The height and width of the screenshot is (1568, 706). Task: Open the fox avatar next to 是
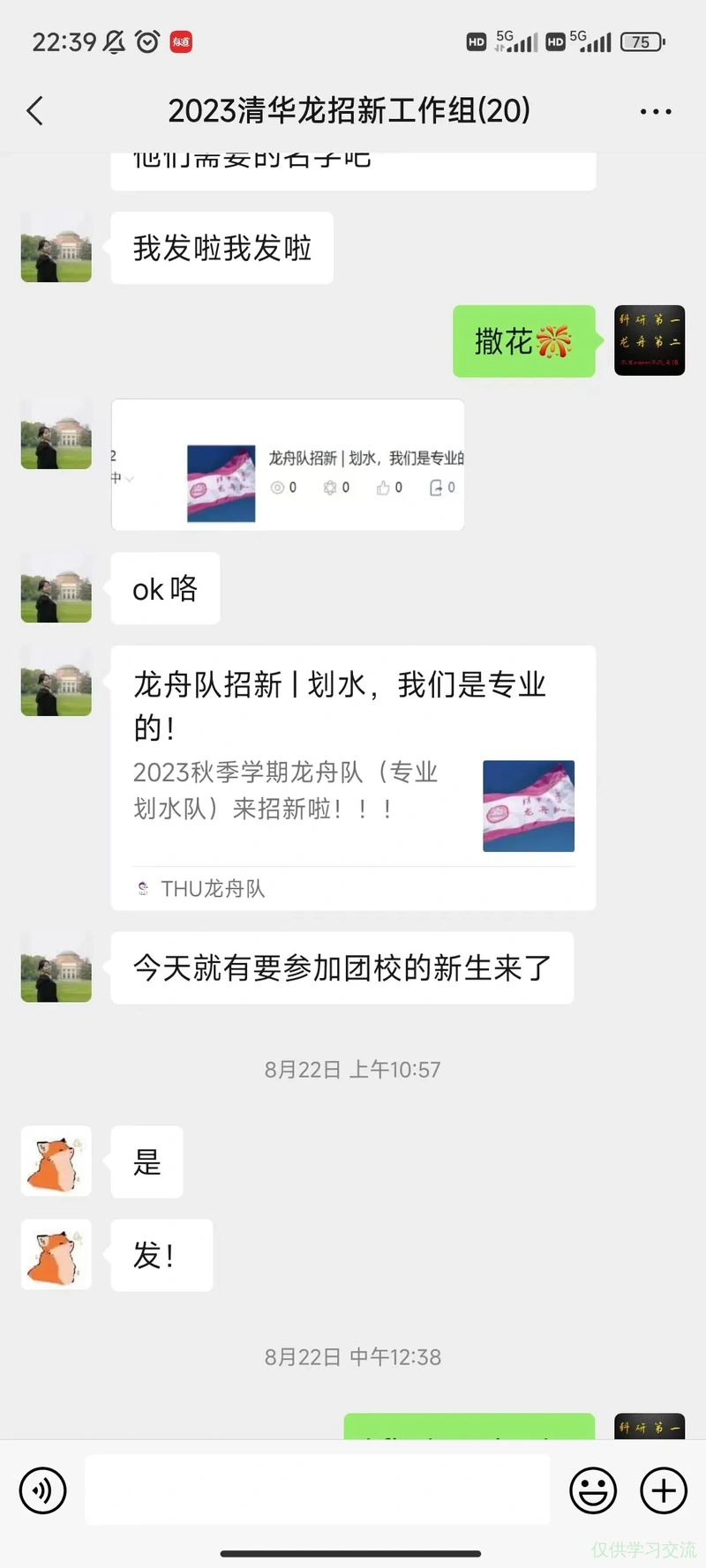coord(56,1161)
